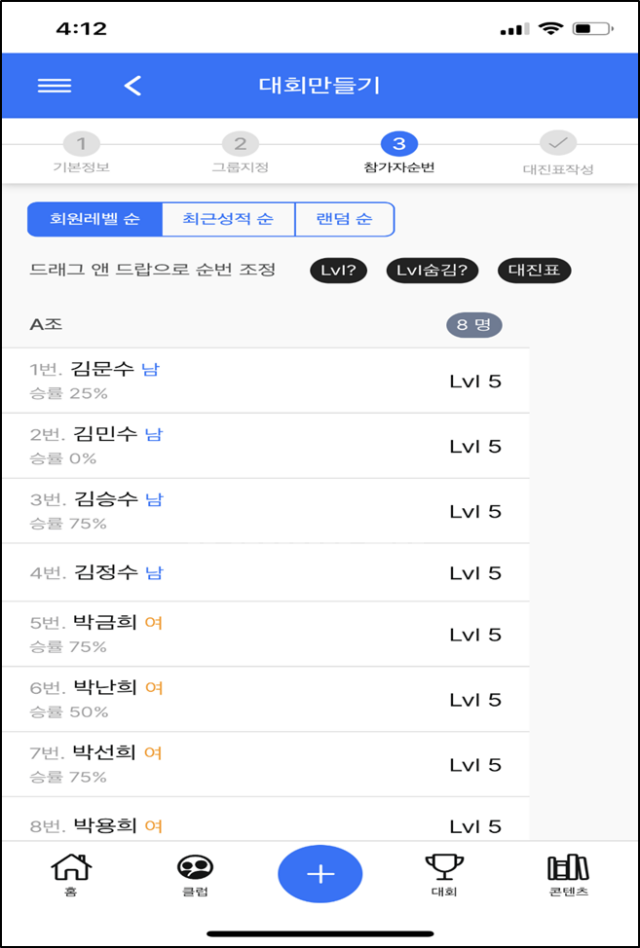Select player 김승수 row
640x948 pixels.
265,510
